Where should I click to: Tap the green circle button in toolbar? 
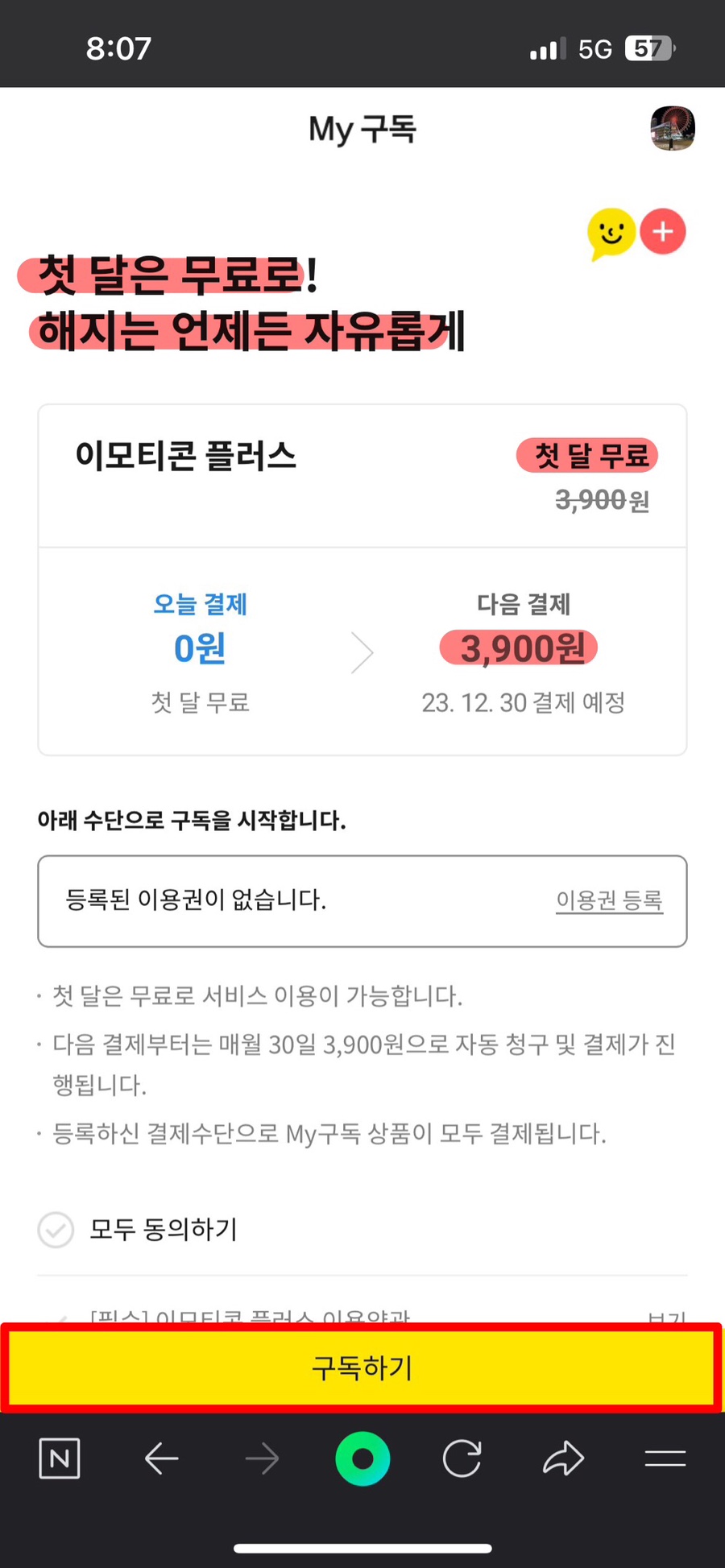(362, 1458)
